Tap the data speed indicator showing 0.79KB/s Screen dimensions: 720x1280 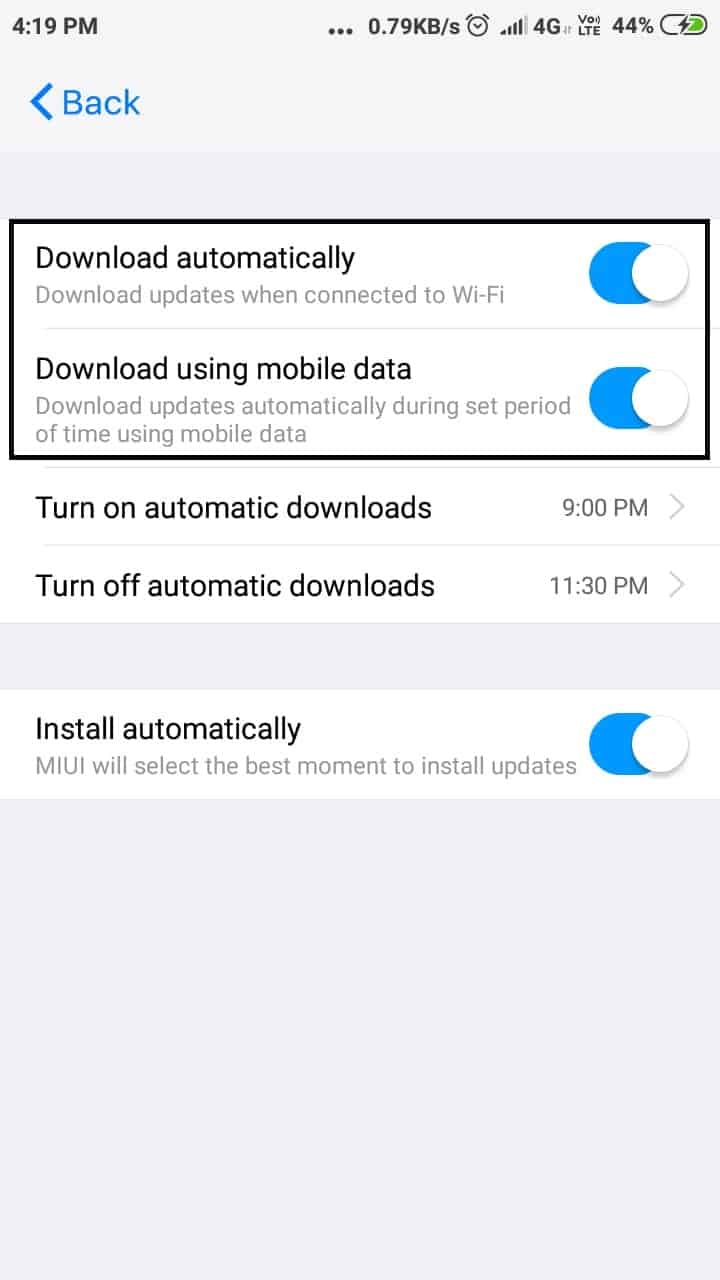[x=410, y=26]
